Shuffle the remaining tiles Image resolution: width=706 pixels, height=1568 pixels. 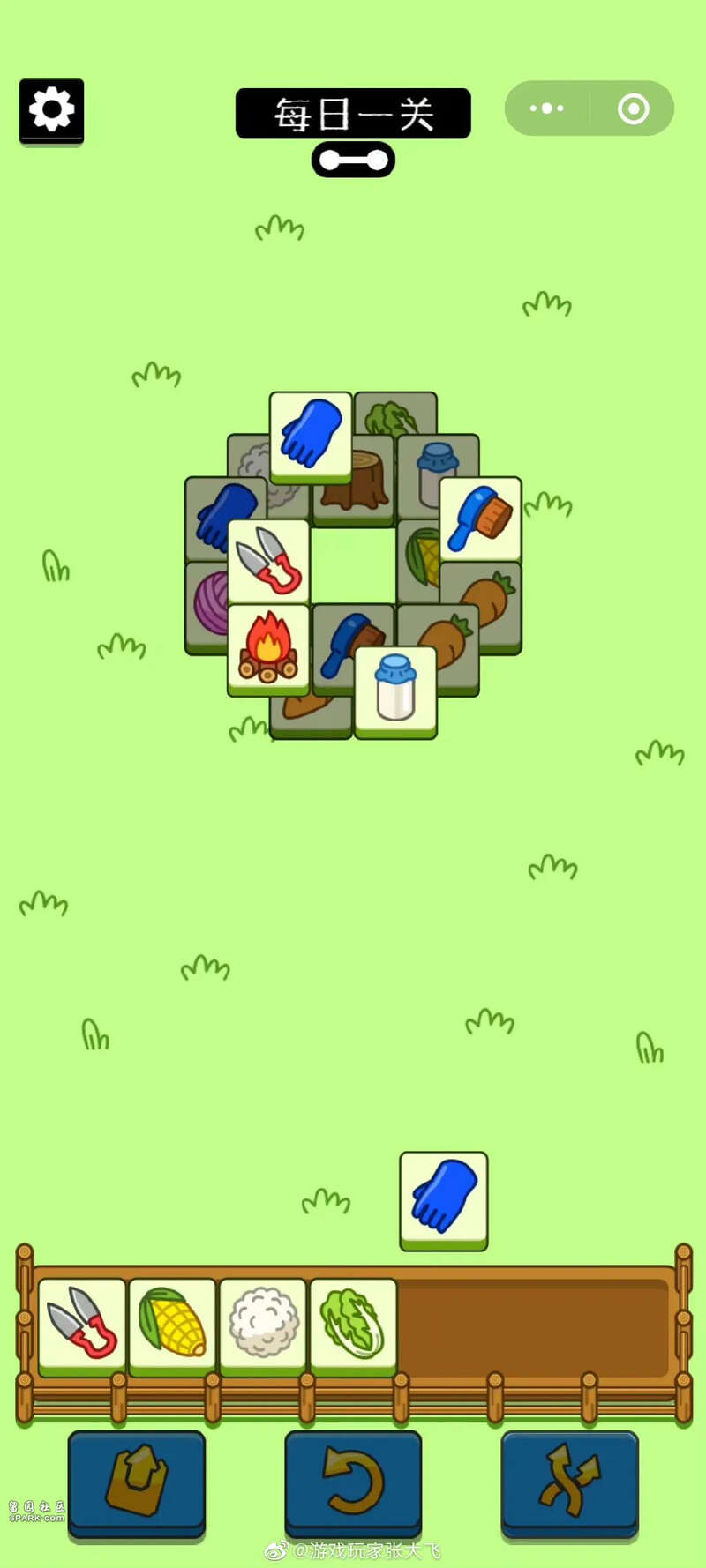coord(569,1482)
